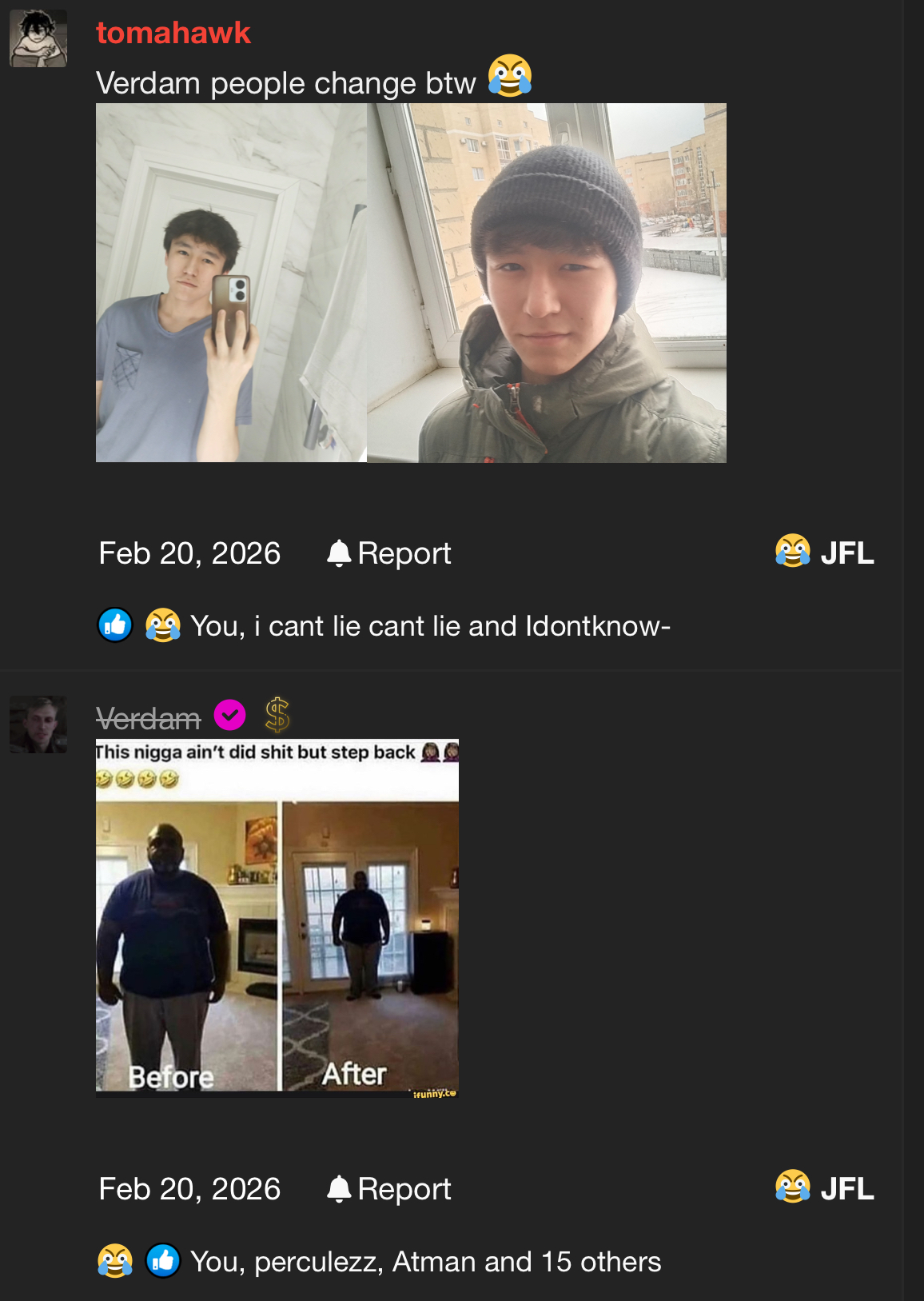Open tomahawk's profile via username
Screen dimensions: 924x1301
coord(173,33)
